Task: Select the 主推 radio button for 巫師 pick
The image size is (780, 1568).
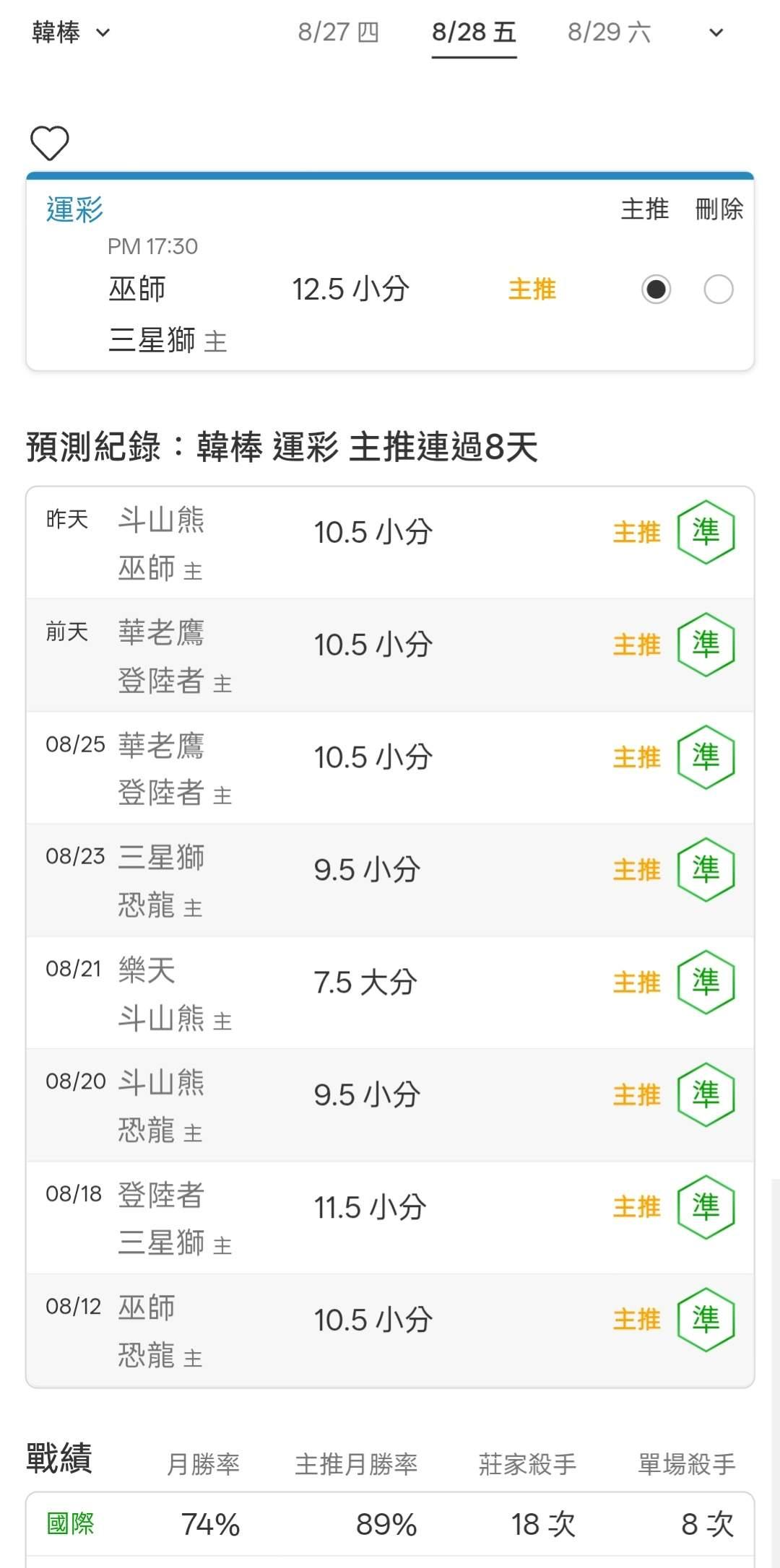Action: coord(656,289)
